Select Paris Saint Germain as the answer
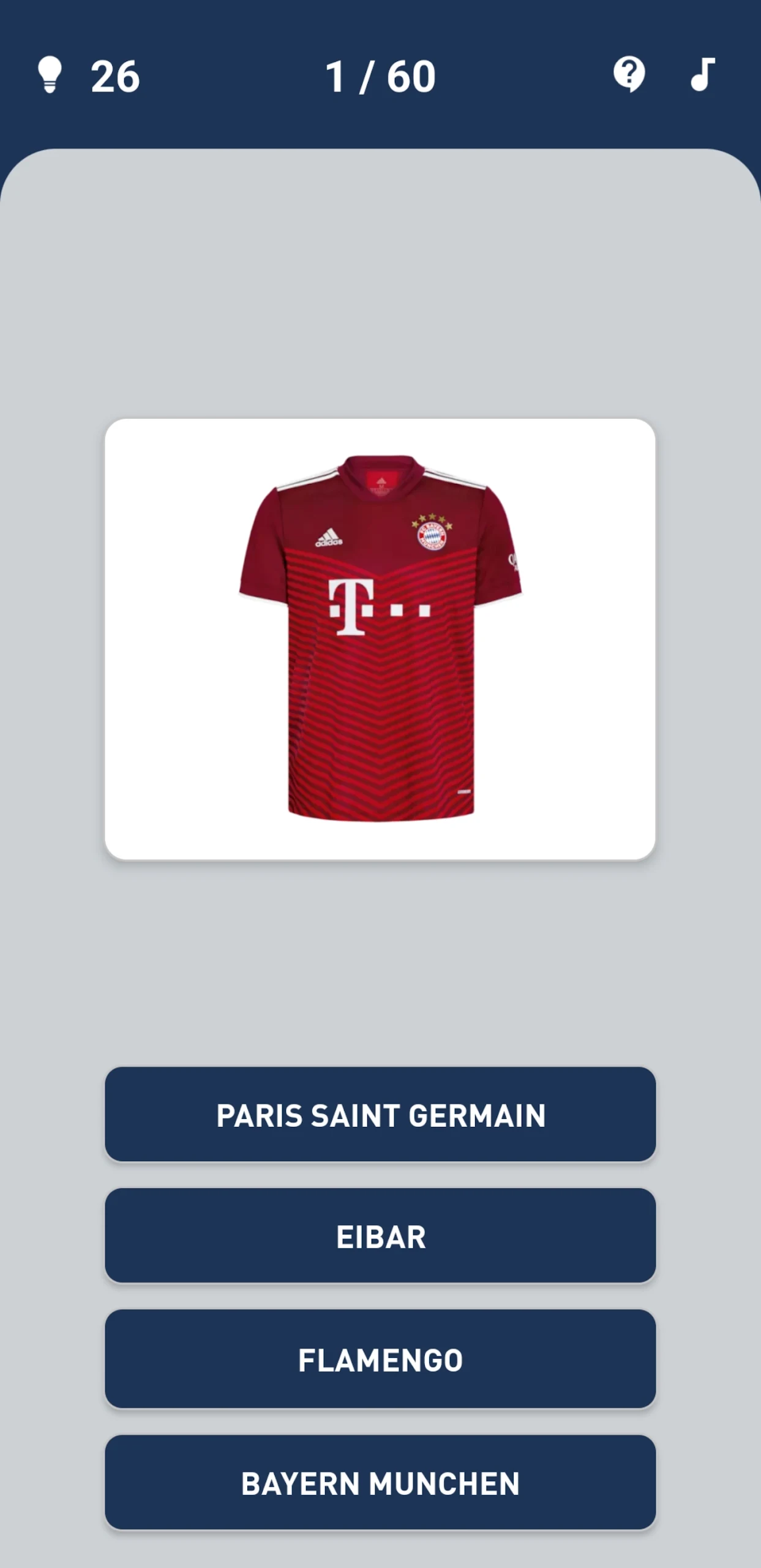 (x=380, y=1114)
